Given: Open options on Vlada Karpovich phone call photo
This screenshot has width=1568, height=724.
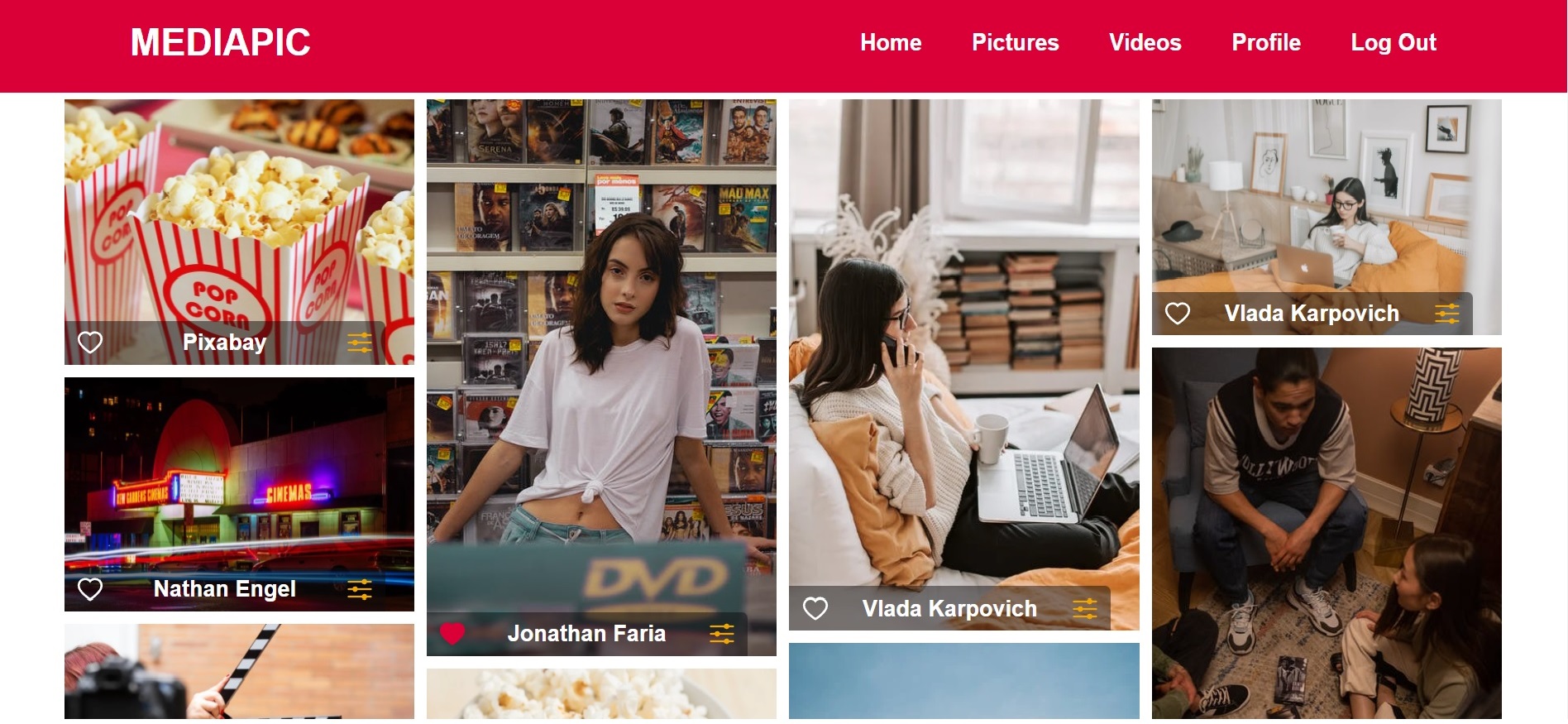Looking at the screenshot, I should pyautogui.click(x=1084, y=609).
